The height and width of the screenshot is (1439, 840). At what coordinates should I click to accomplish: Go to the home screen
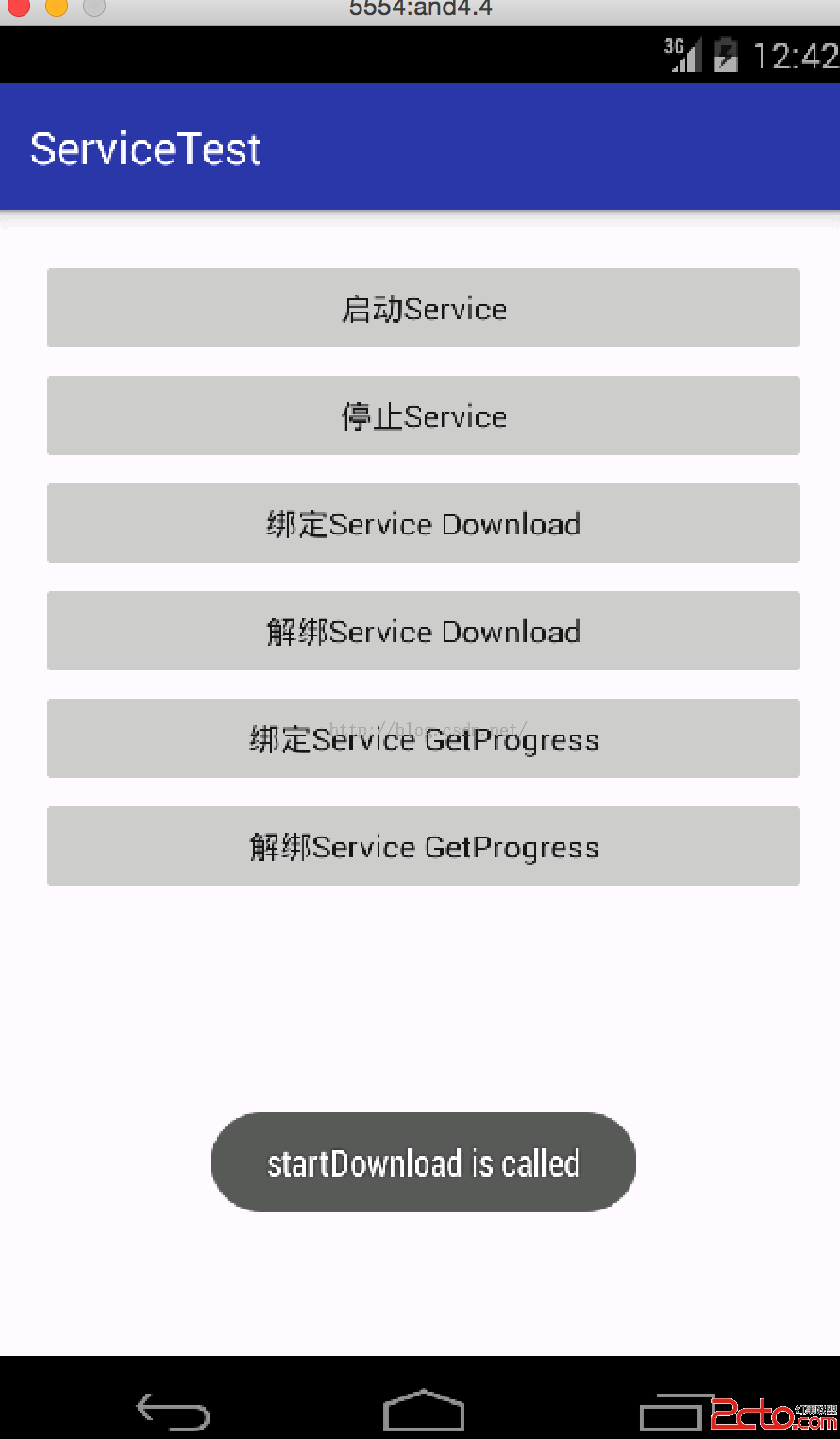424,1411
